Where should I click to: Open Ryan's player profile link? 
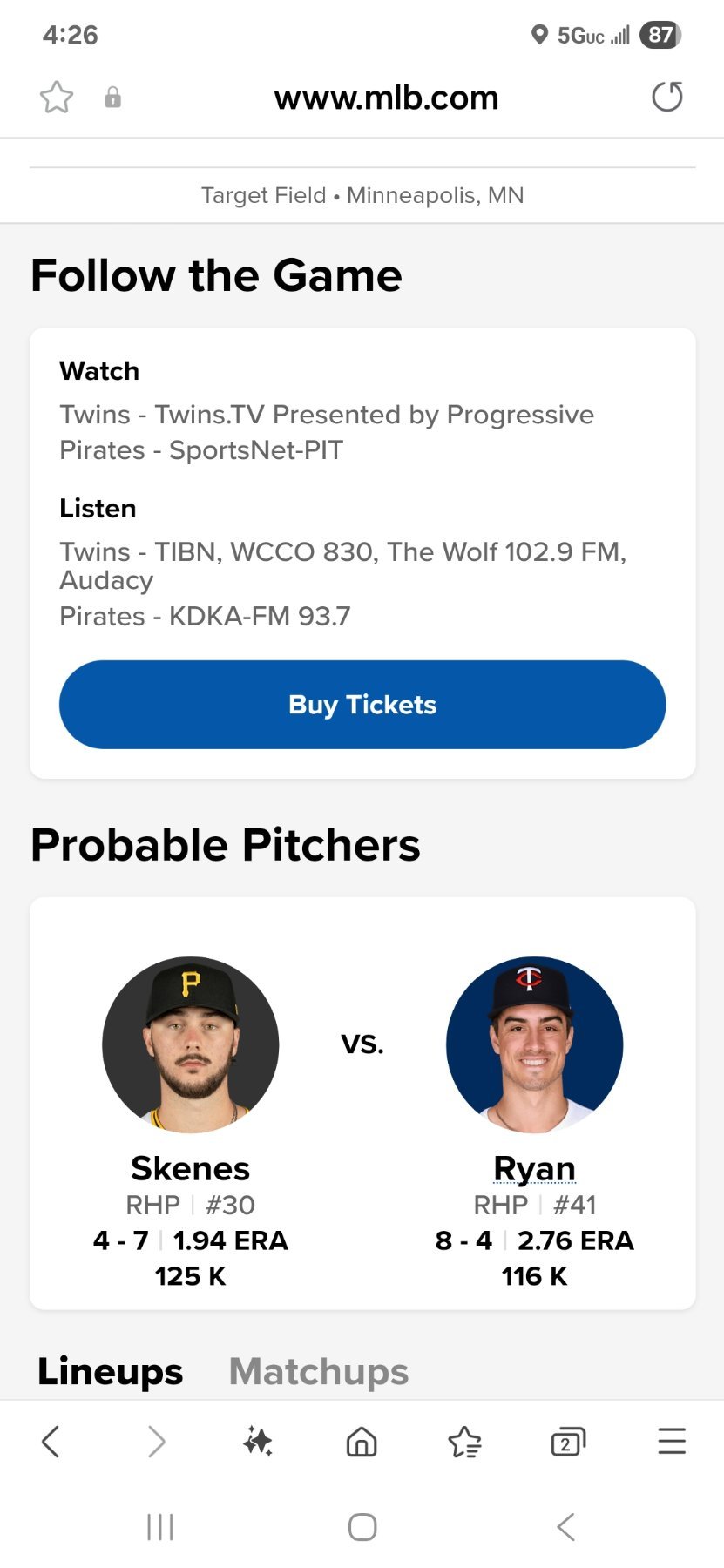click(534, 1168)
